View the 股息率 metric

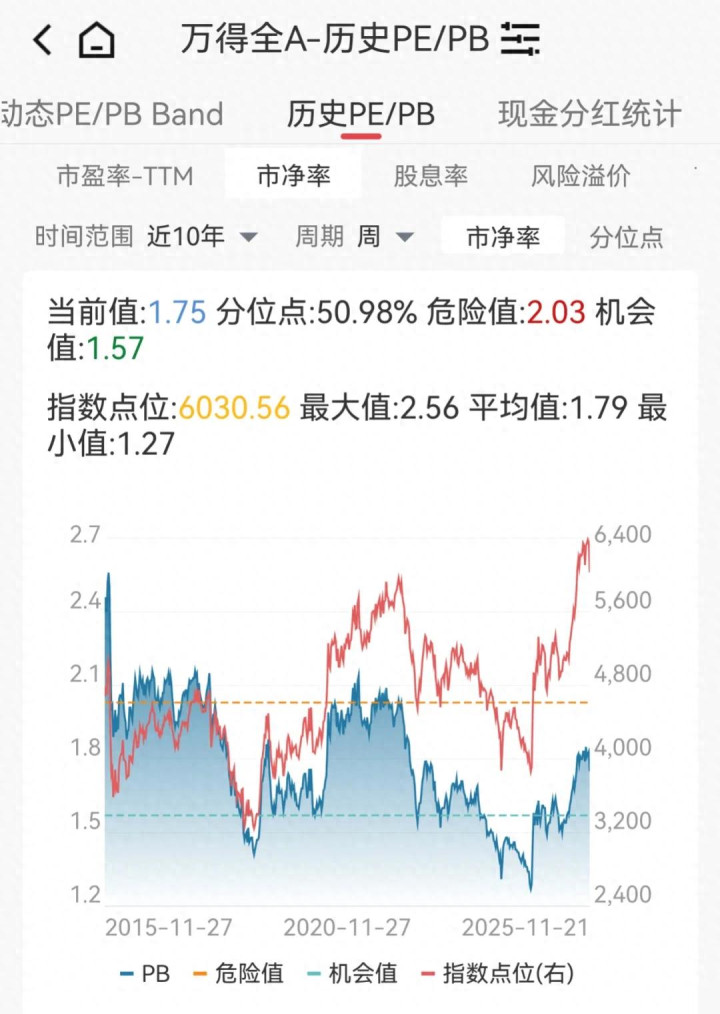430,177
